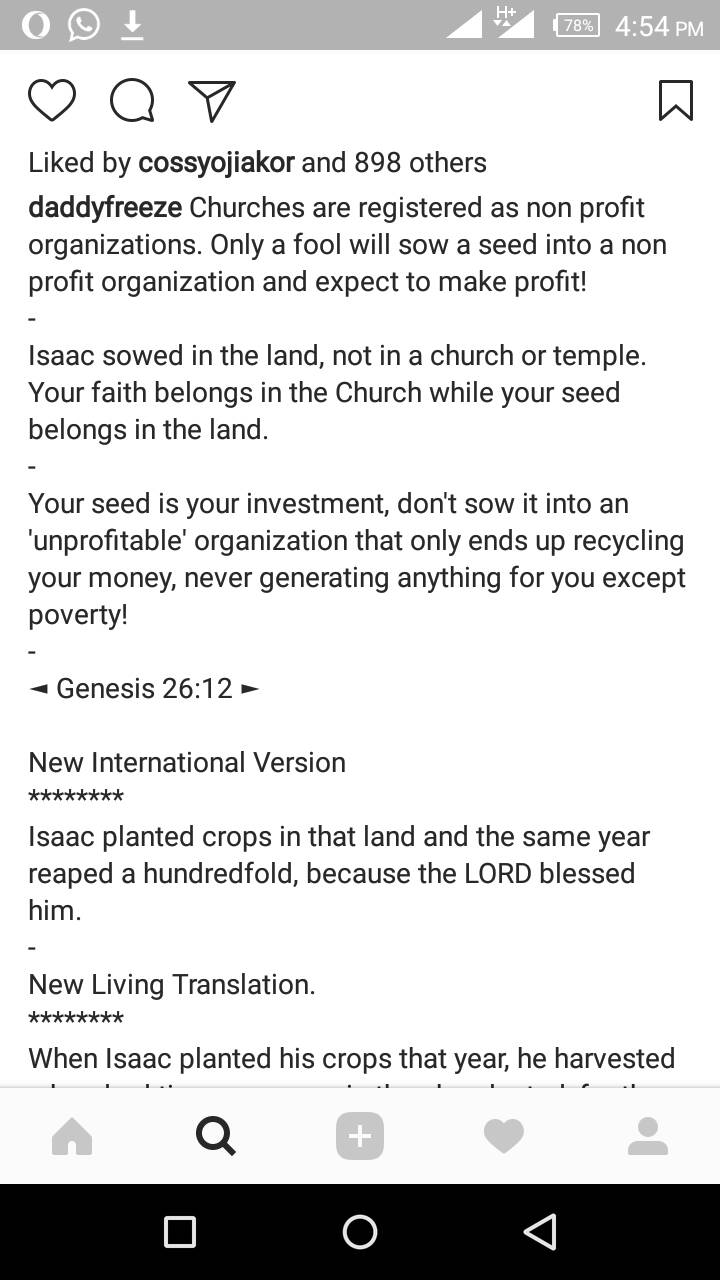The image size is (720, 1280).
Task: Bookmark this post to saved
Action: click(676, 101)
